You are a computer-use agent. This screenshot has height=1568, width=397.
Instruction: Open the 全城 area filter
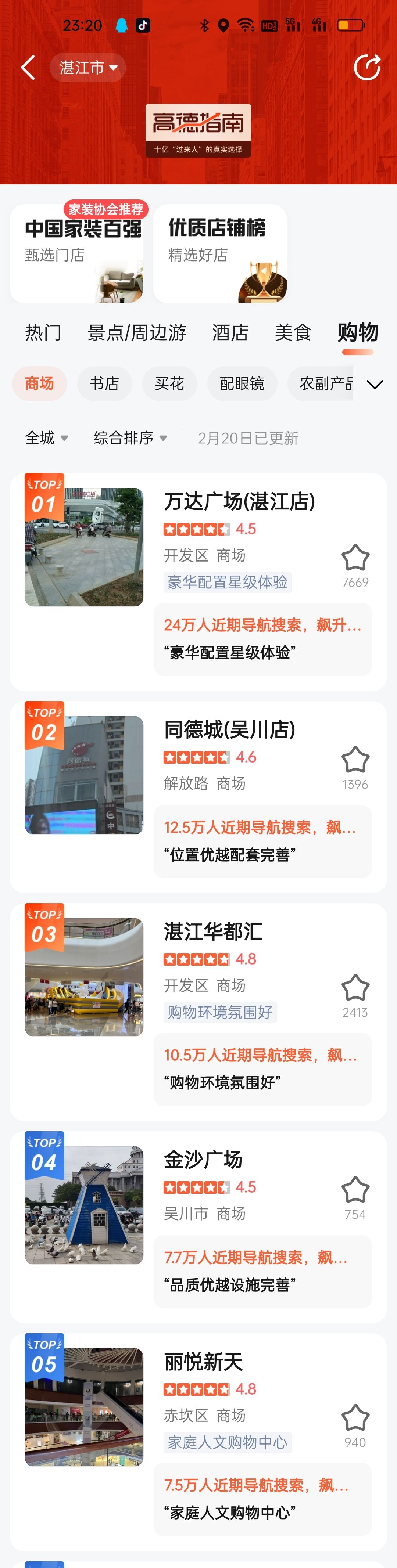click(x=46, y=438)
